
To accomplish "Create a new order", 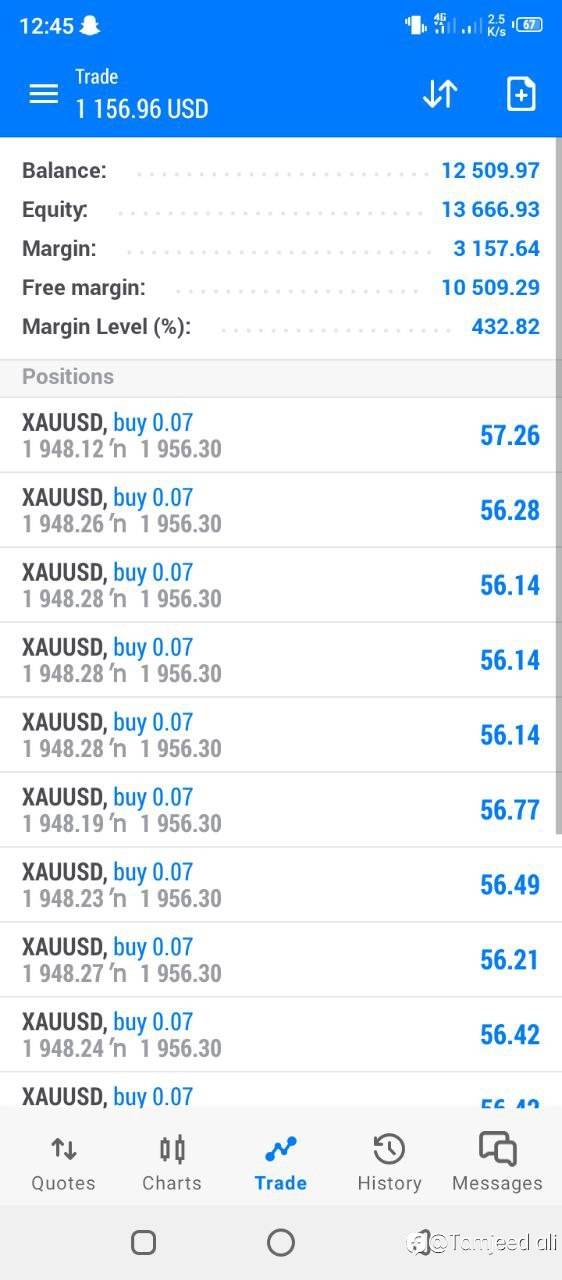I will tap(521, 94).
